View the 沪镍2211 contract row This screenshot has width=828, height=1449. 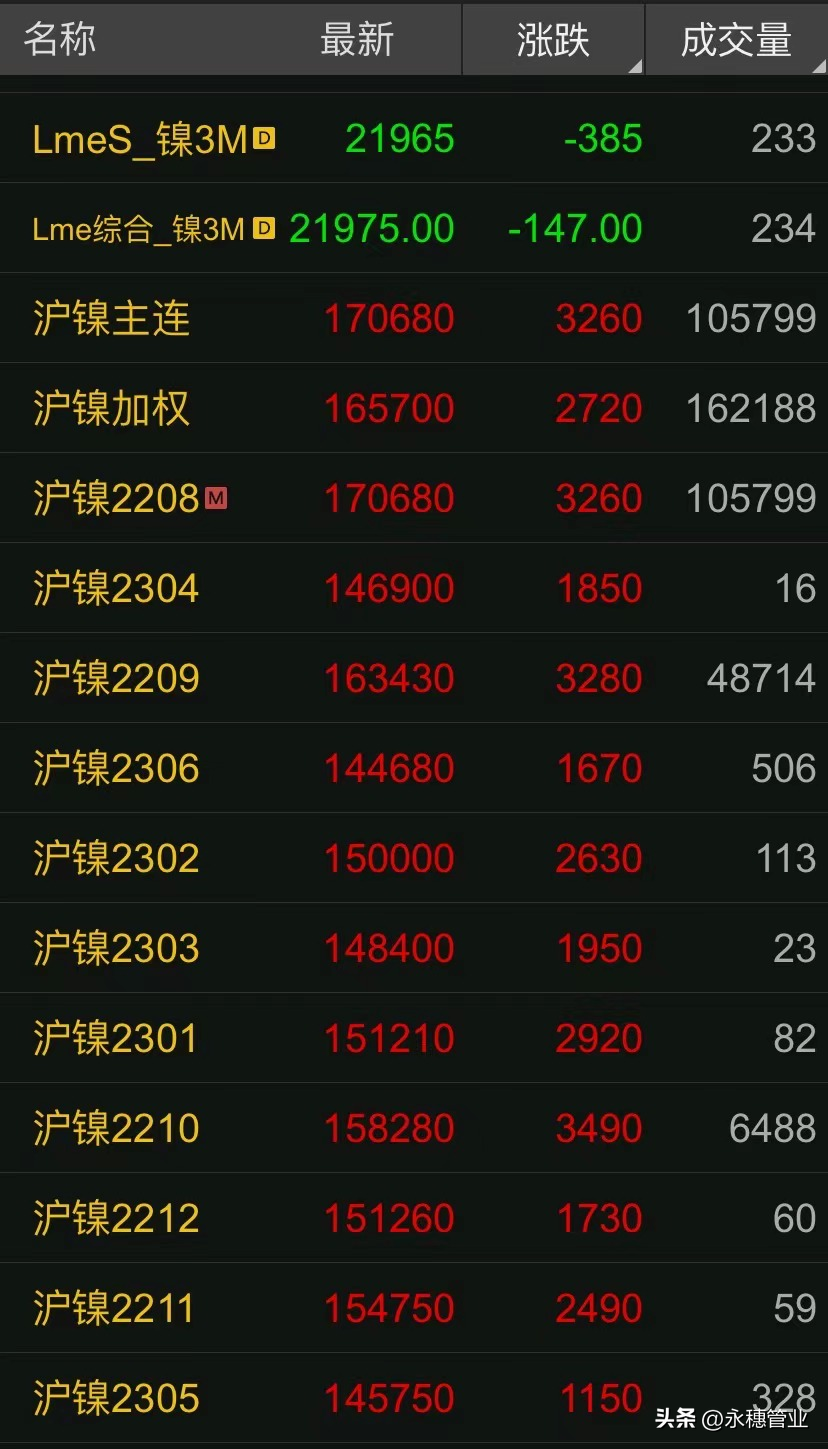coord(414,1308)
